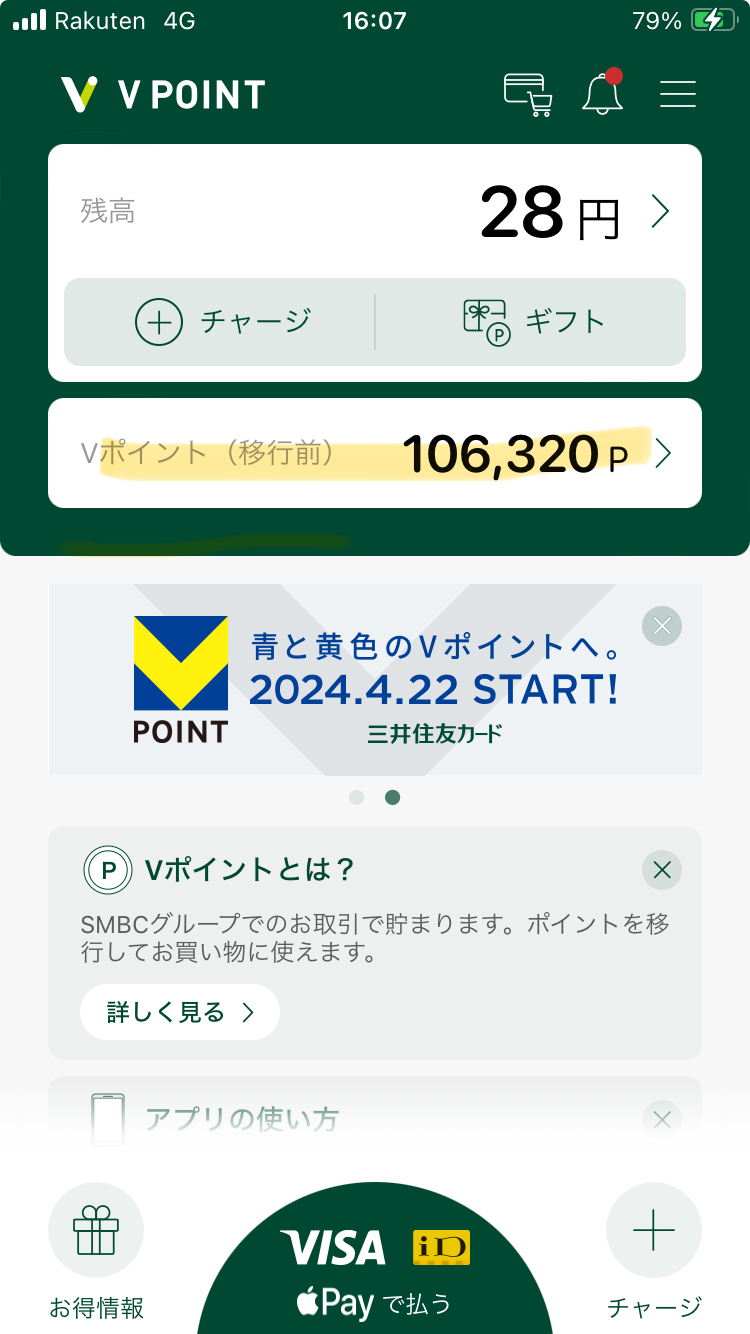Viewport: 750px width, 1334px height.
Task: Expand the Vポイント (移行前) details
Action: [662, 453]
